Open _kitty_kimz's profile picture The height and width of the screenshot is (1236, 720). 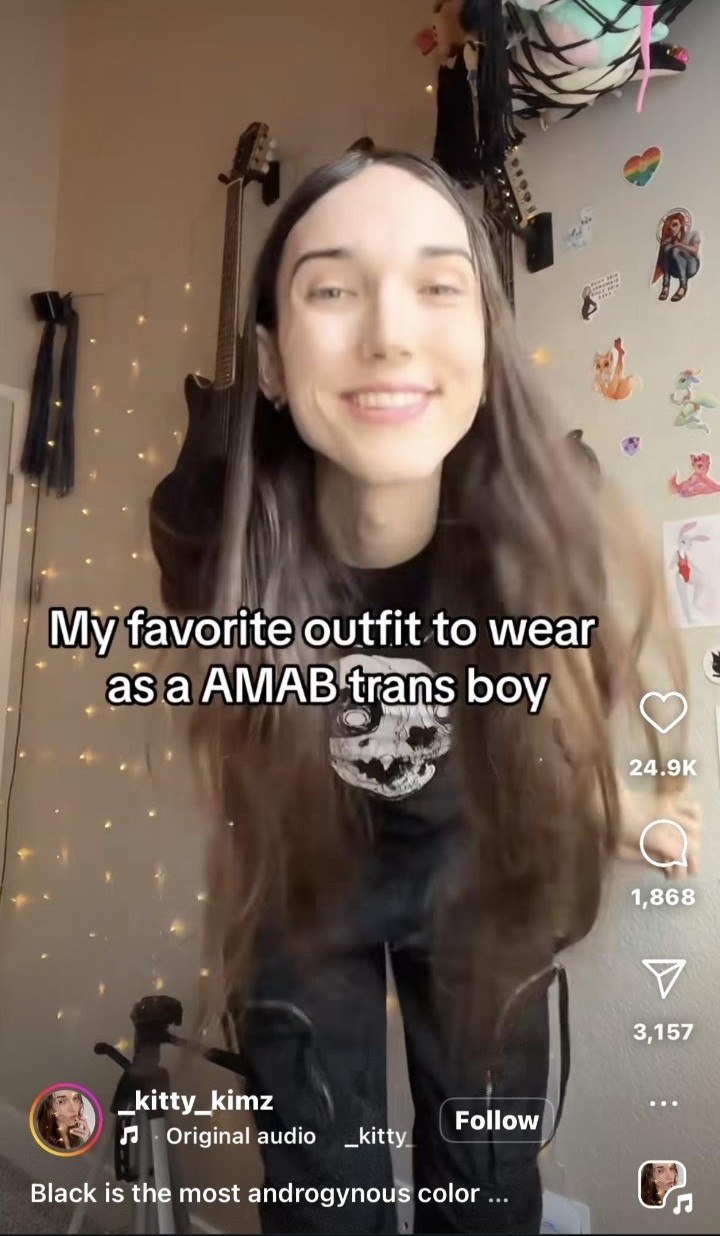[x=66, y=1120]
